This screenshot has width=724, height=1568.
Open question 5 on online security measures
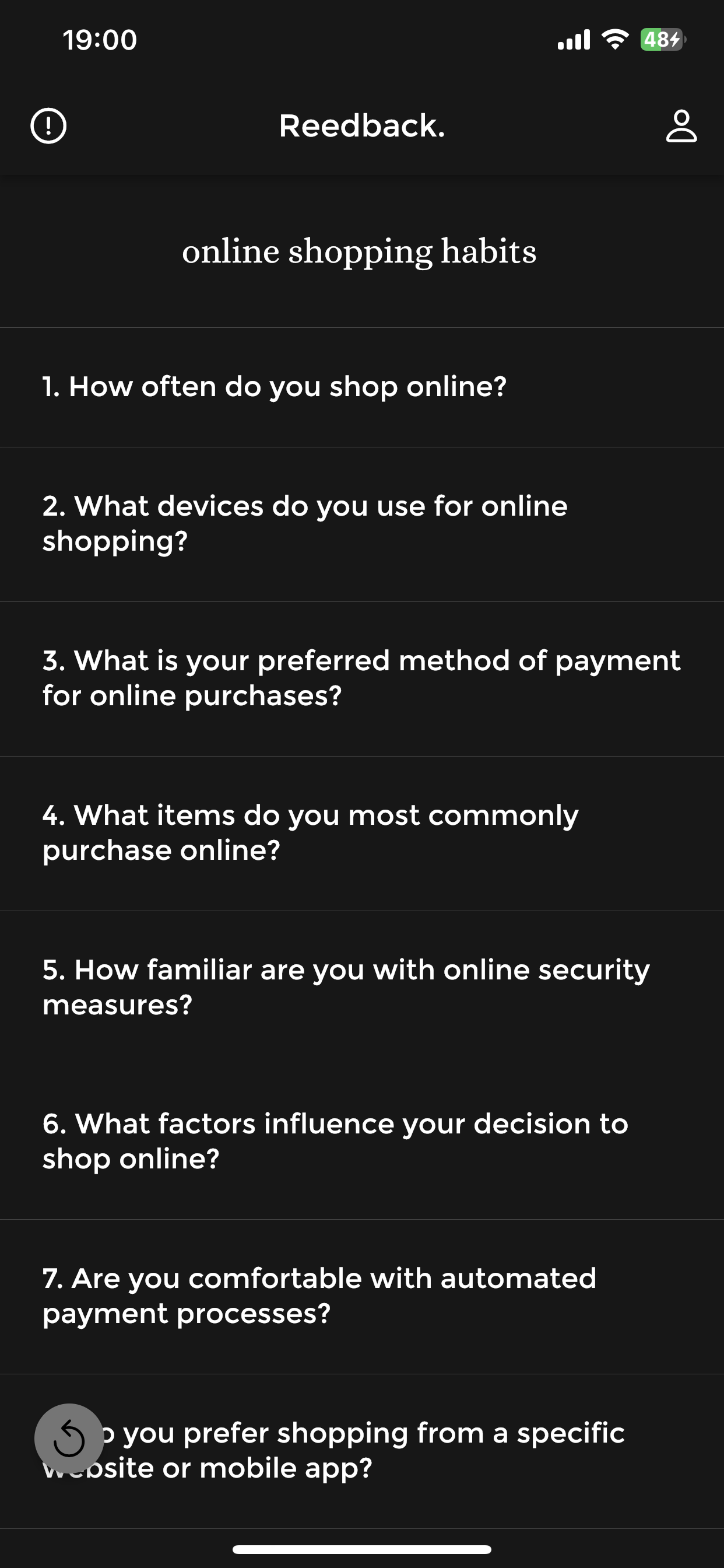(346, 986)
